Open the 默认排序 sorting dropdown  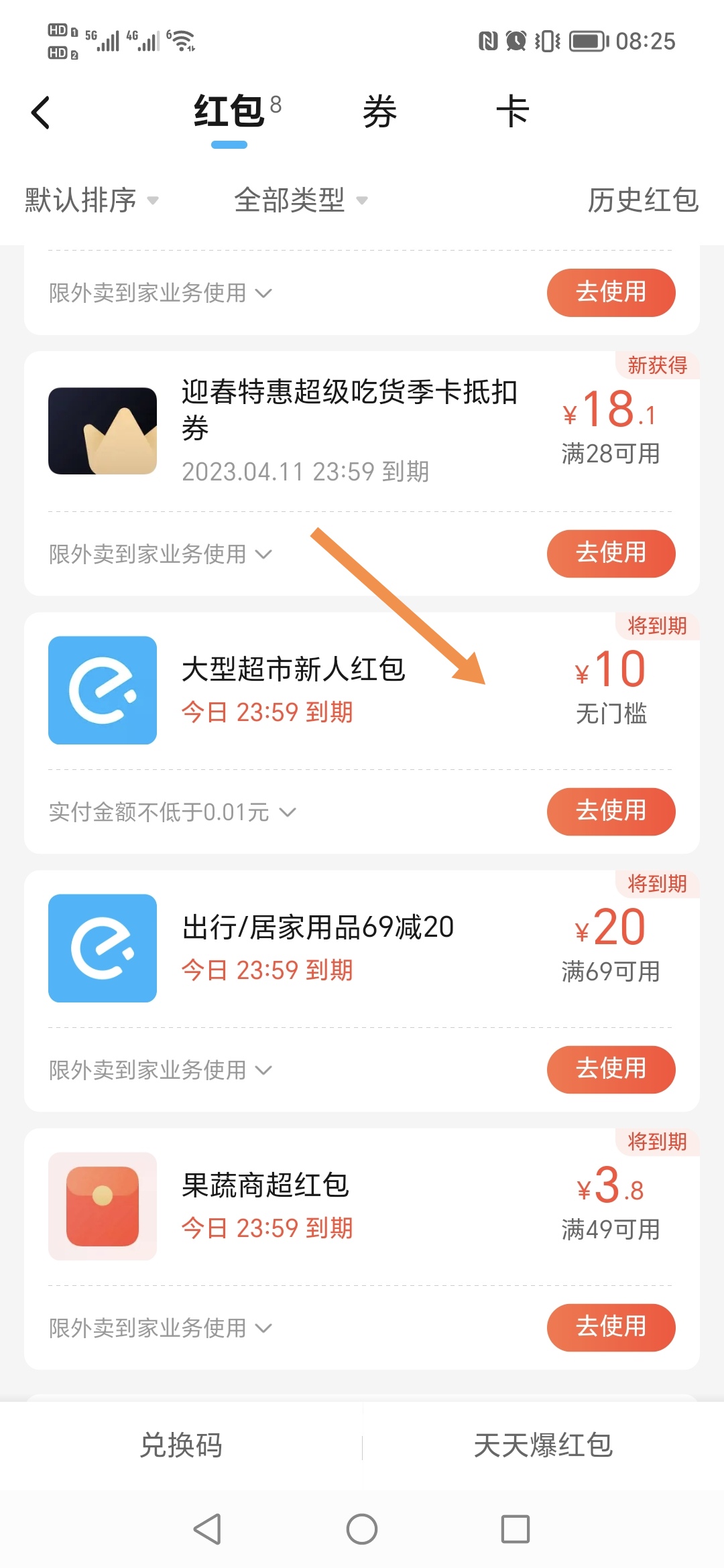pos(92,200)
